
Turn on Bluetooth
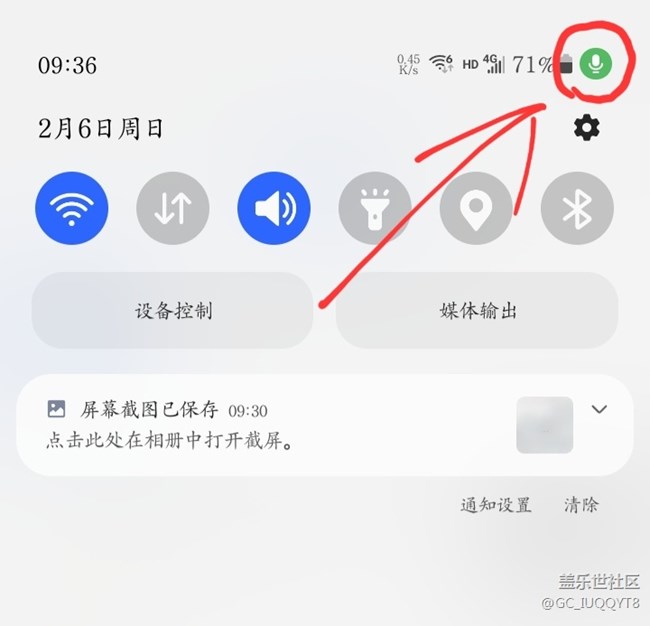(577, 209)
